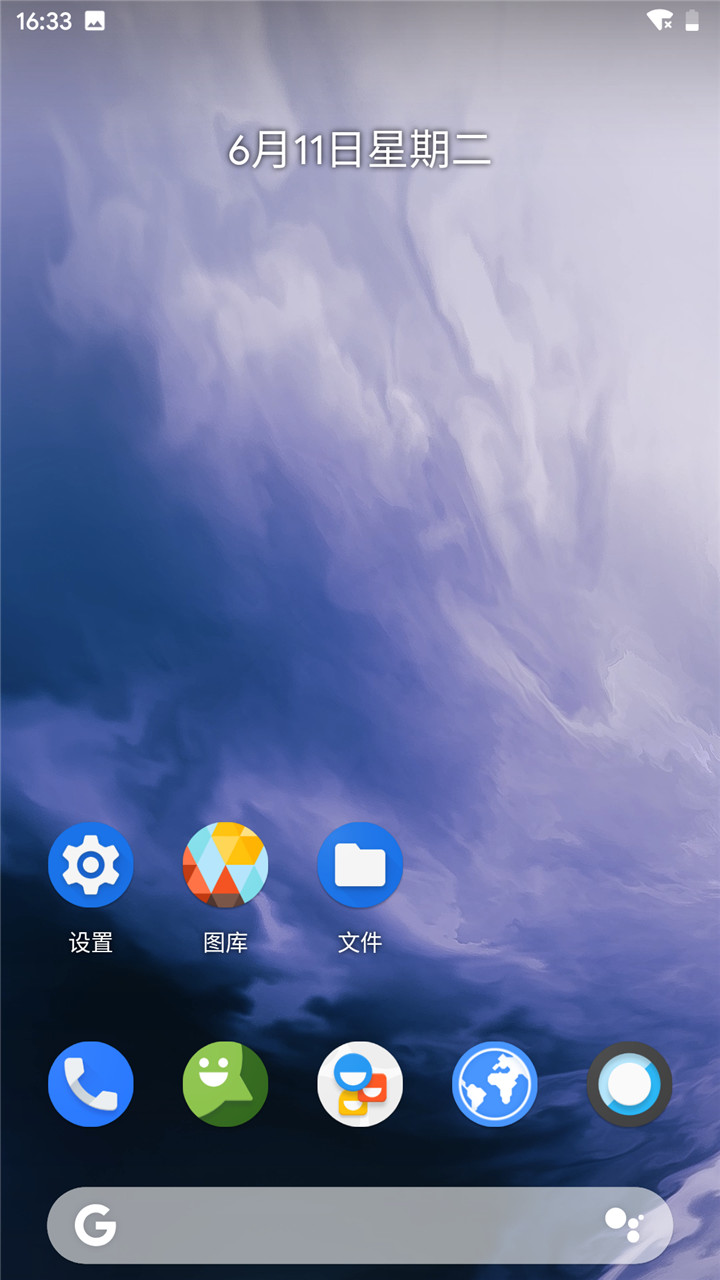Viewport: 720px width, 1280px height.
Task: Open the camera app in the dock
Action: pos(630,1084)
